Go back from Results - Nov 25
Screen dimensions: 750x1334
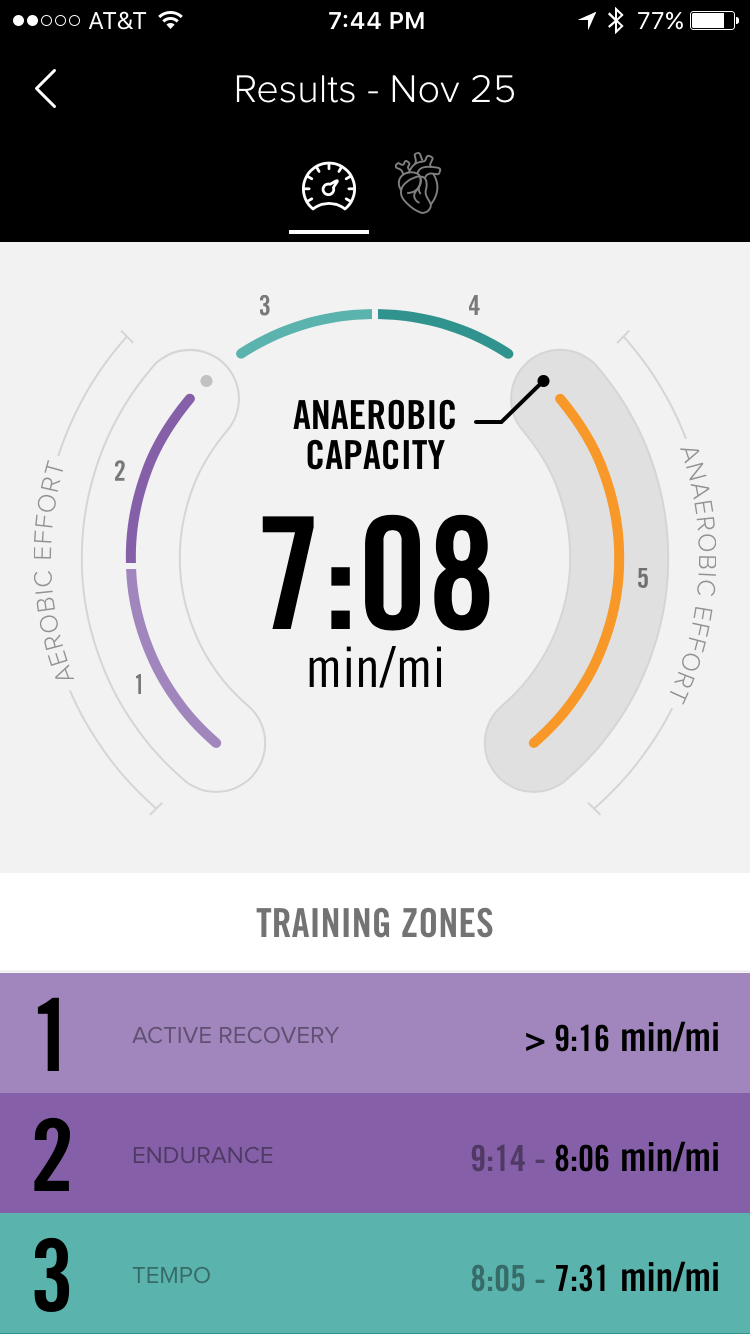pyautogui.click(x=46, y=90)
